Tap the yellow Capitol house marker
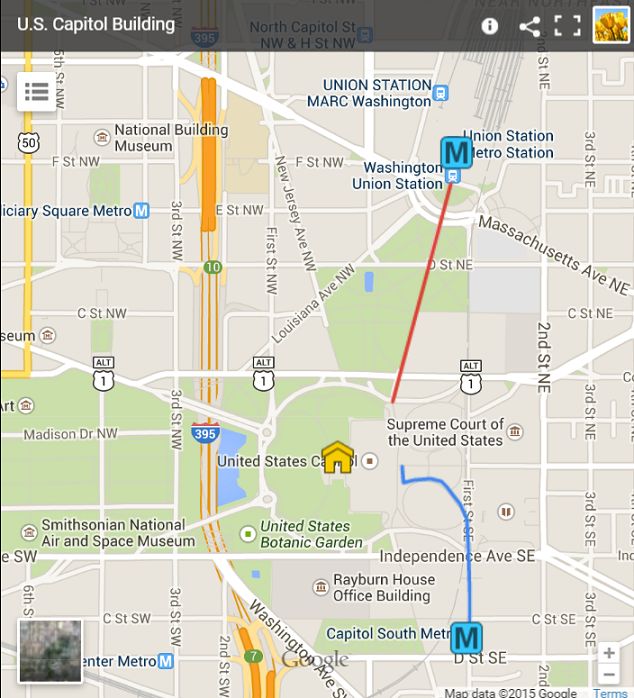This screenshot has width=634, height=698. click(338, 457)
